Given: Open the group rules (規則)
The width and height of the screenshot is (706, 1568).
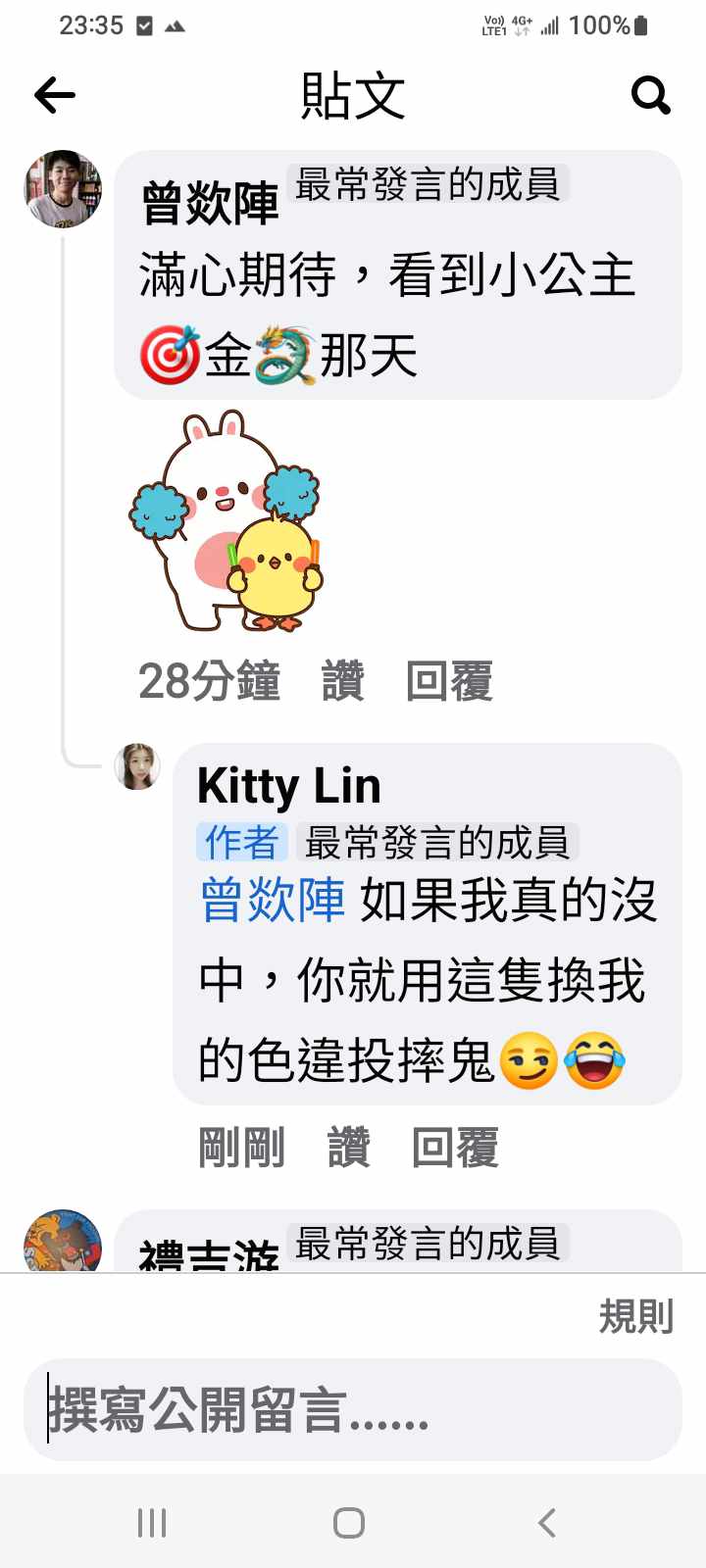Looking at the screenshot, I should pyautogui.click(x=635, y=1317).
